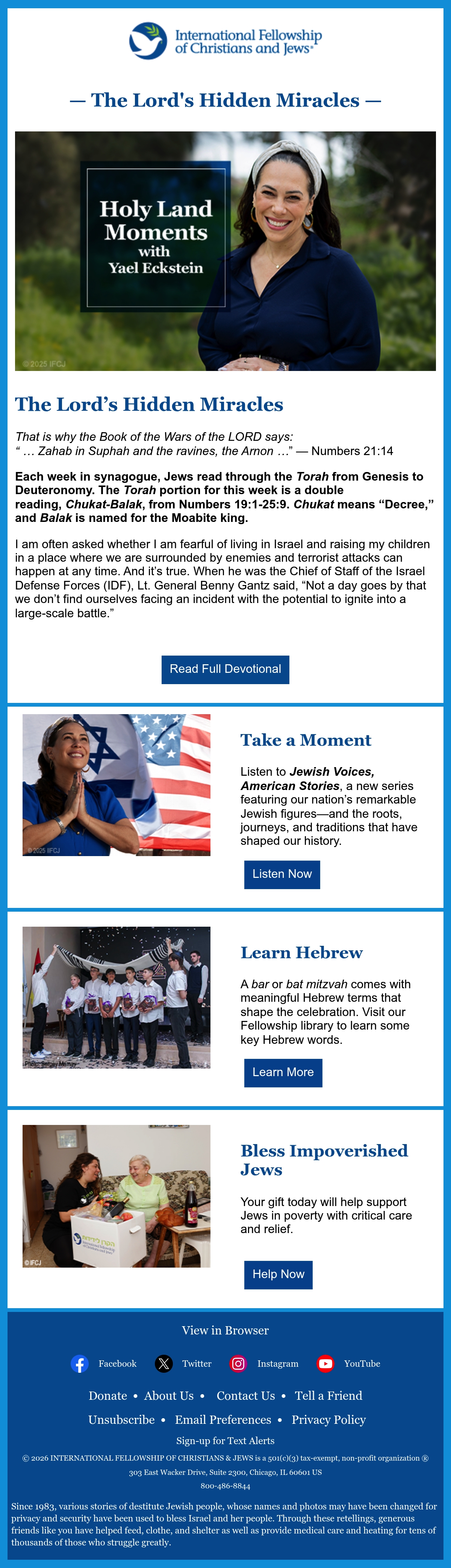The height and width of the screenshot is (1568, 451).
Task: Open the Holy Land Moments banner image
Action: [225, 251]
